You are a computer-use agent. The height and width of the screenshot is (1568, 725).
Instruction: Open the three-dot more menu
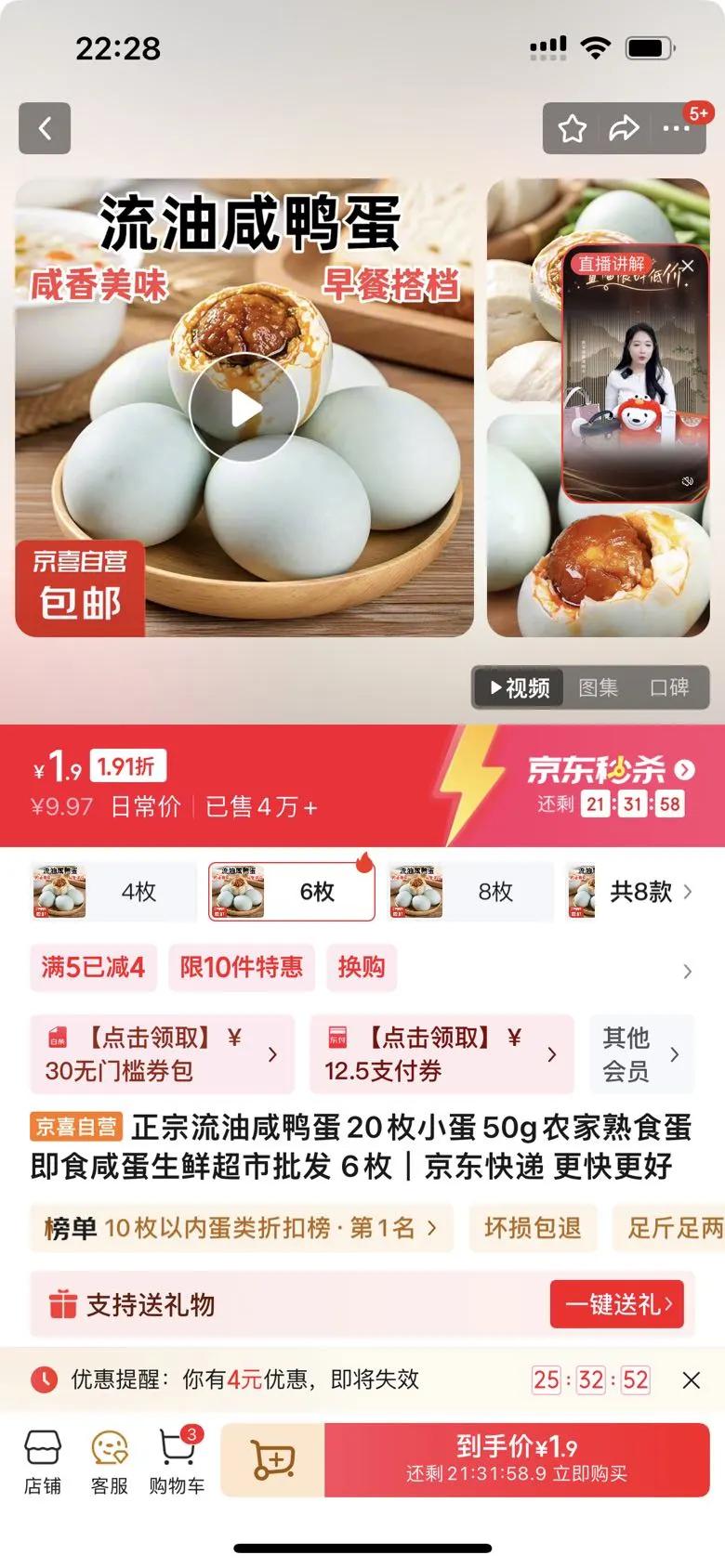point(676,128)
